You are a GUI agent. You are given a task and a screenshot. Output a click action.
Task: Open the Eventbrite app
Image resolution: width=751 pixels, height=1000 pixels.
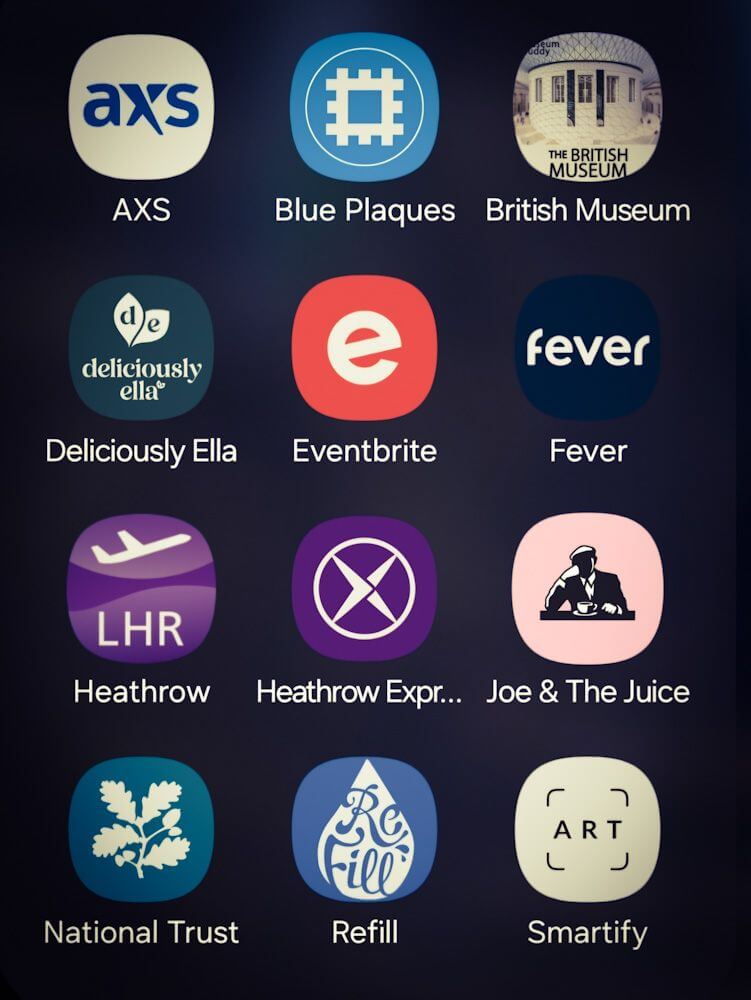point(364,348)
